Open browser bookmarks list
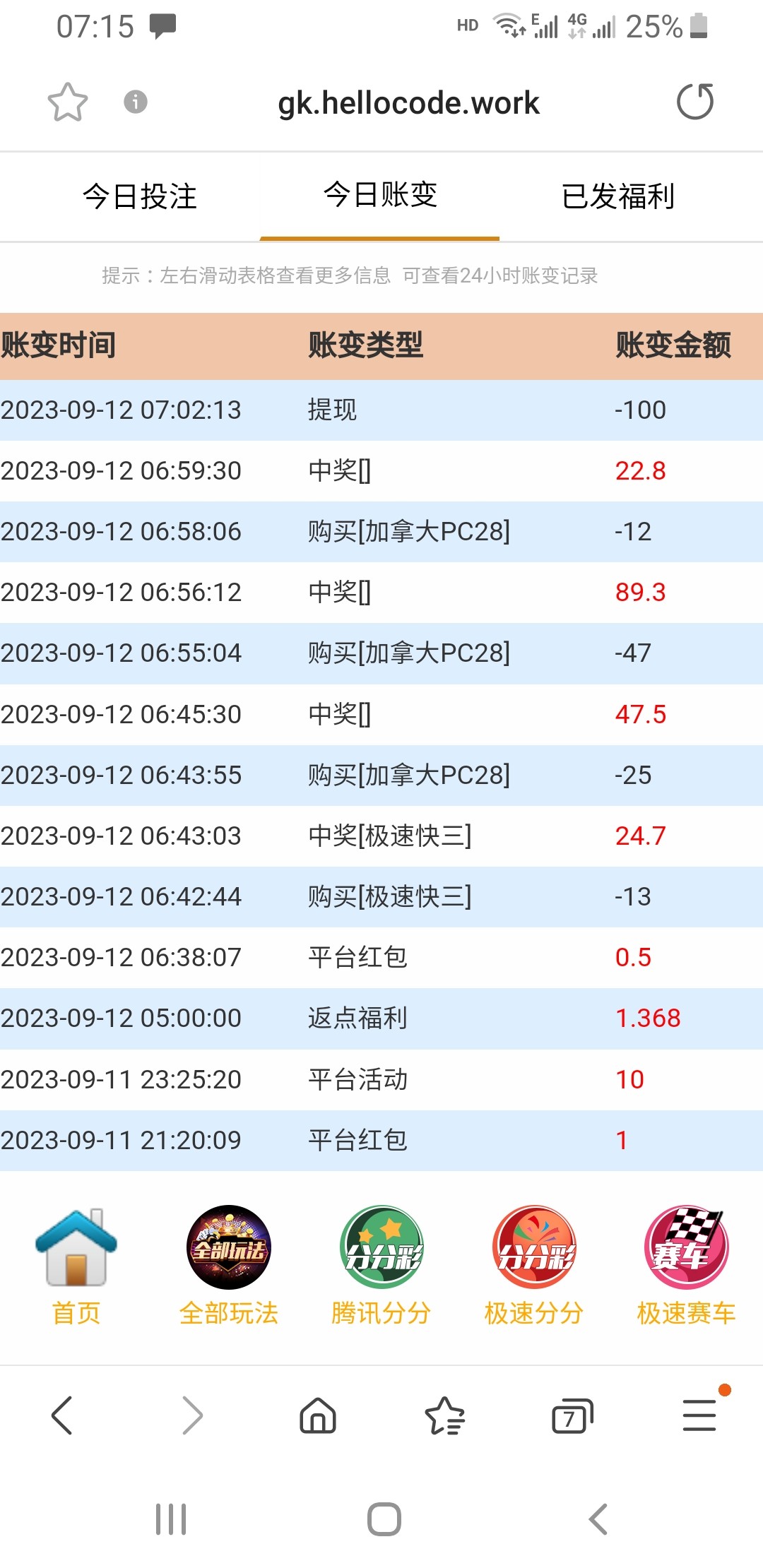Image resolution: width=763 pixels, height=1568 pixels. [444, 1415]
